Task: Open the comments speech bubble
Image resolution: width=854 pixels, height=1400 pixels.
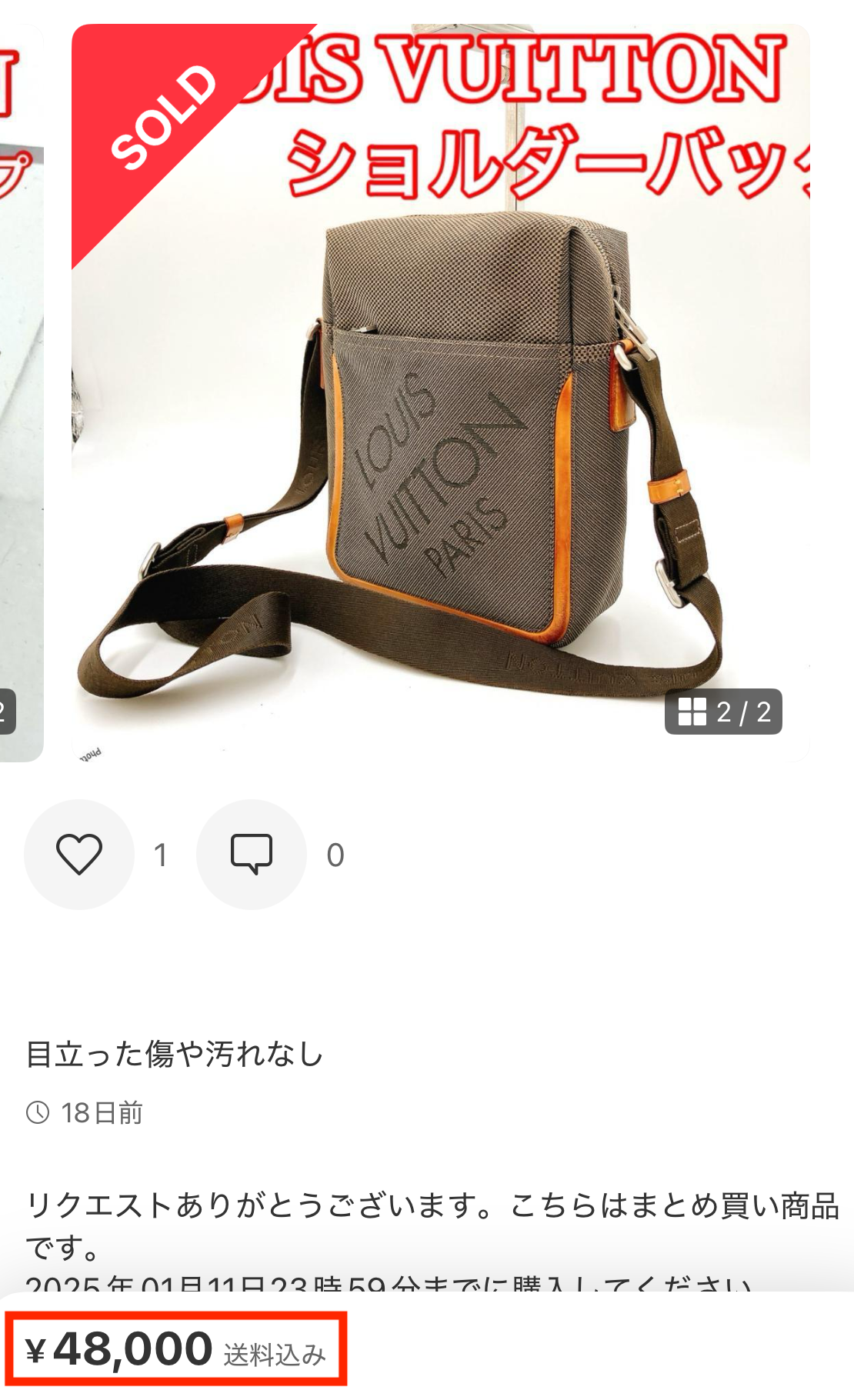Action: [252, 855]
